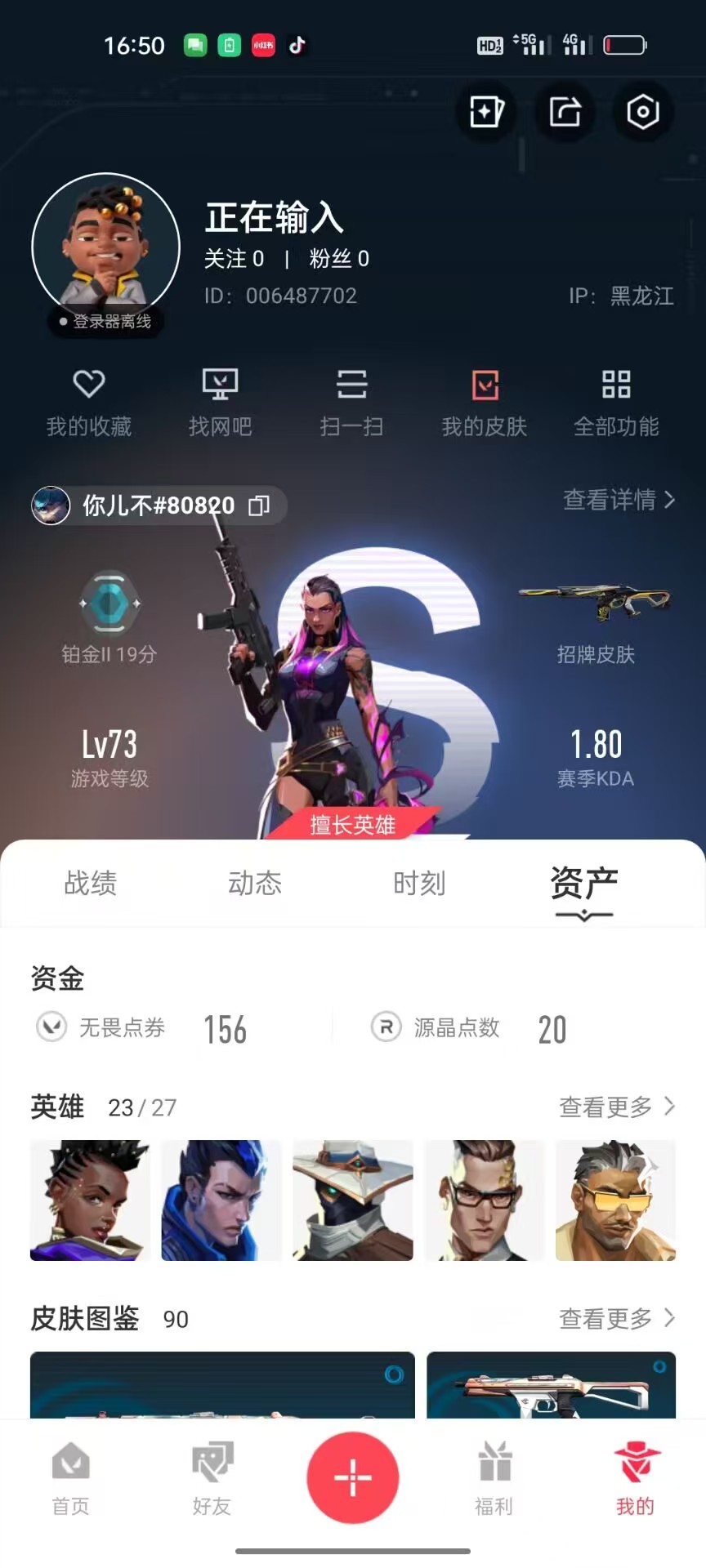Open 我的收藏 favorites
Viewport: 706px width, 1568px height.
[x=89, y=402]
